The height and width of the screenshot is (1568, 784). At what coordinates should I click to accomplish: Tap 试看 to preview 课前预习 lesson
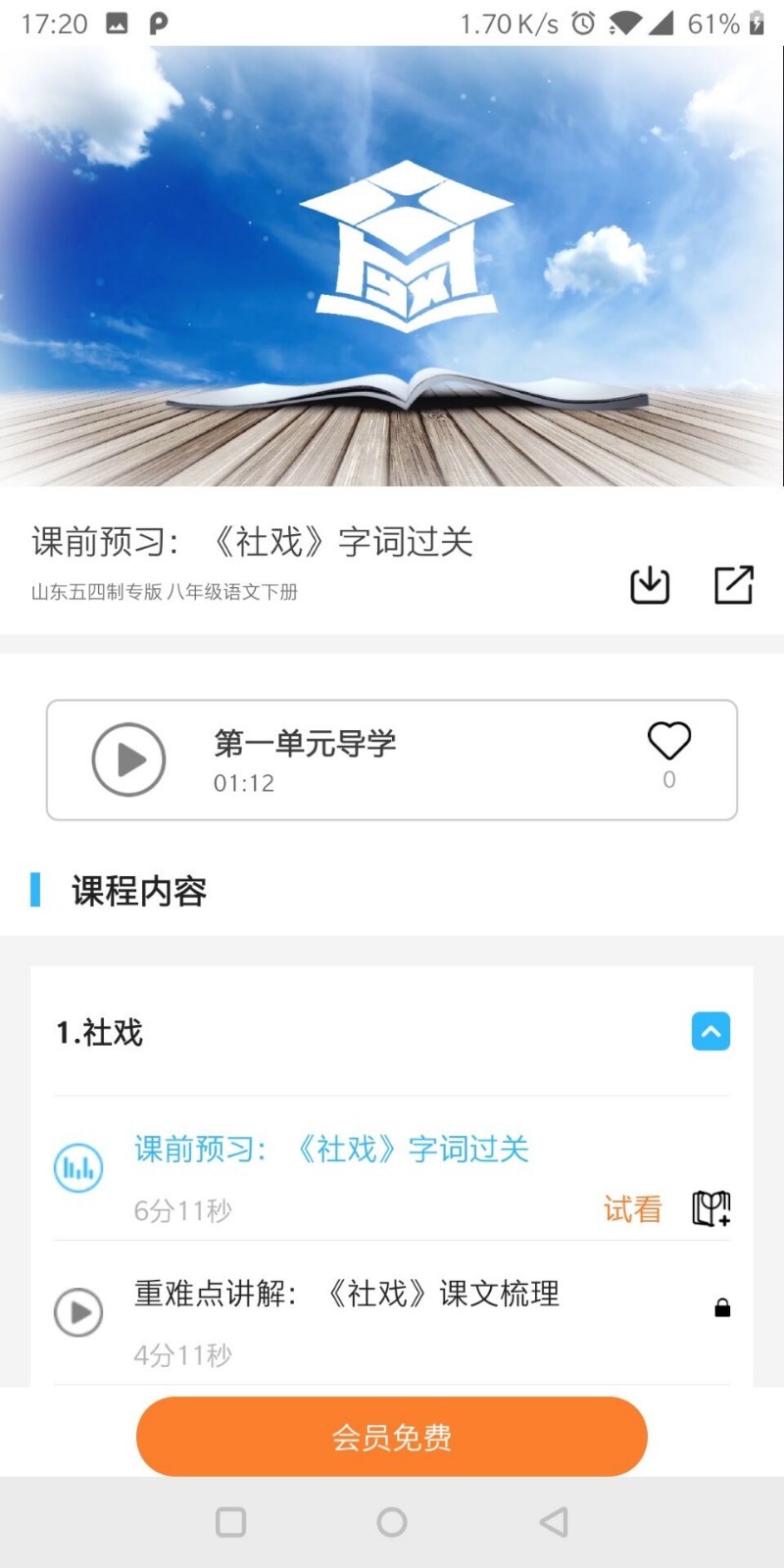(632, 1210)
